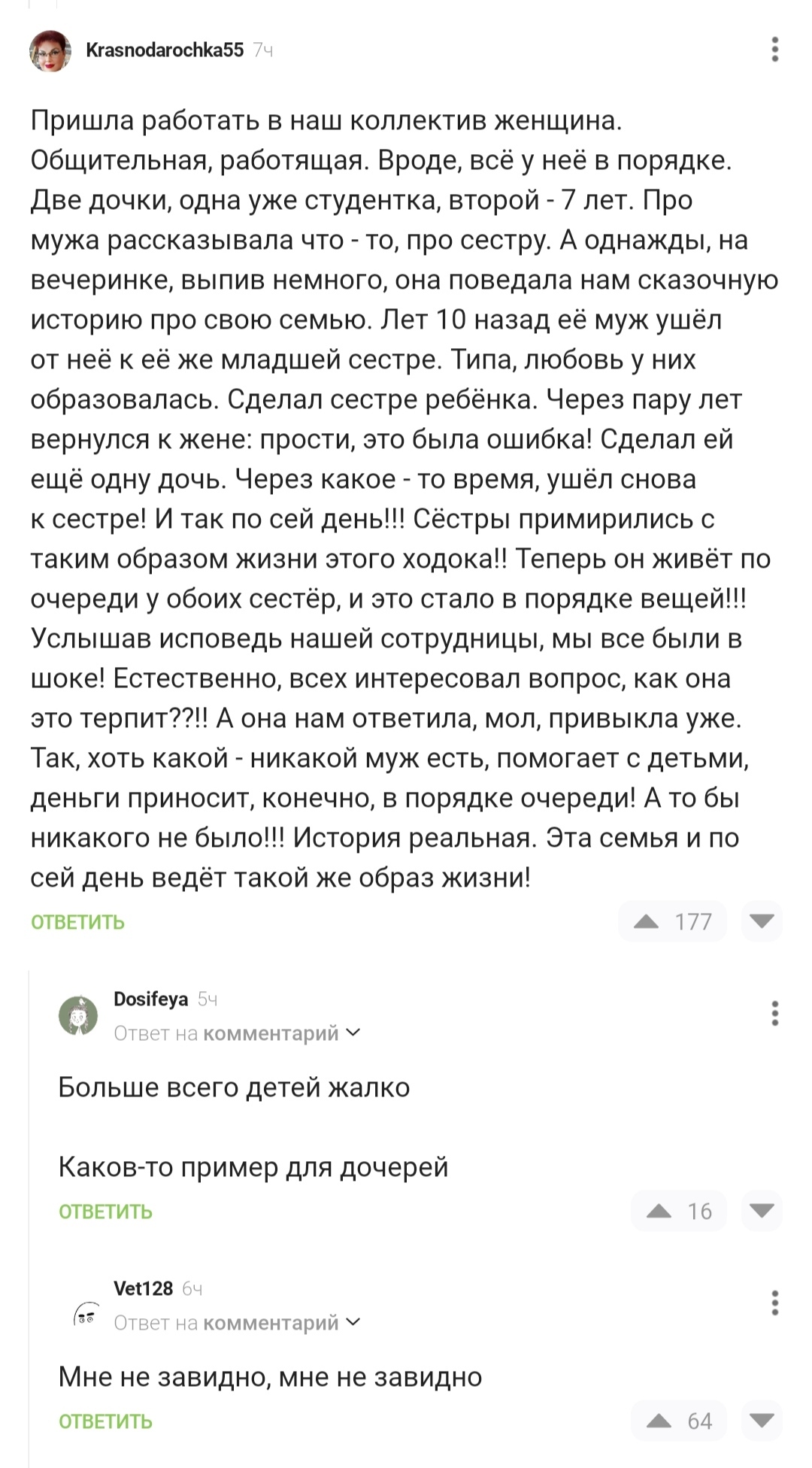Viewport: 812px width, 1468px height.
Task: Open Vet128's profile name
Action: point(143,1288)
